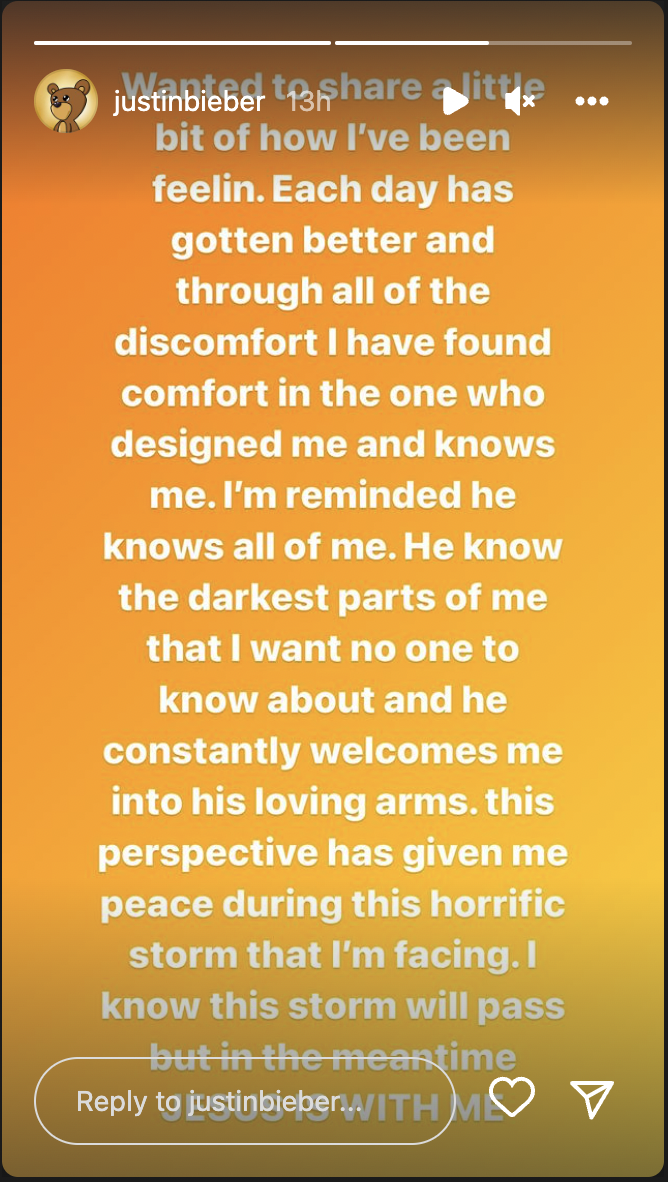Tap the justinbieber username

(188, 102)
